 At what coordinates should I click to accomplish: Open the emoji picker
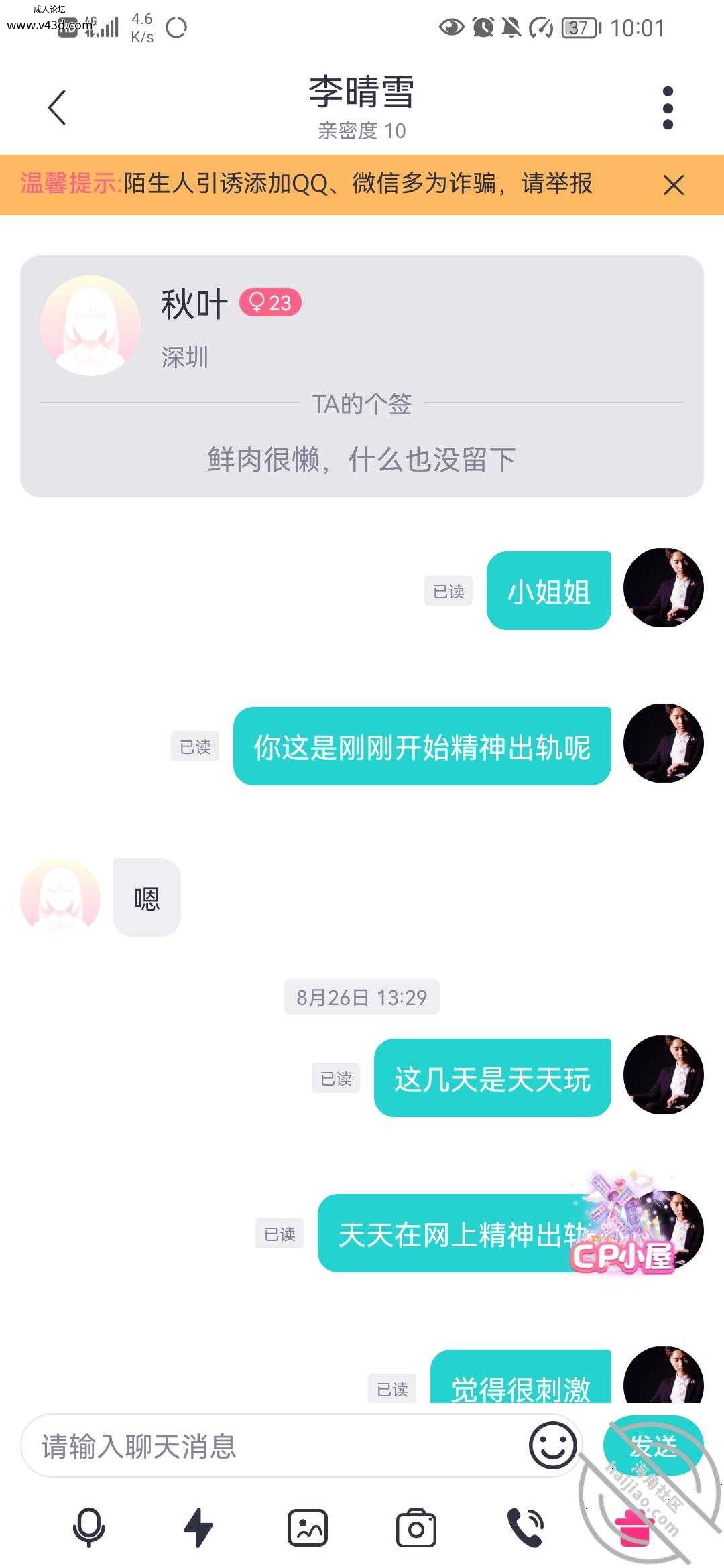pos(552,1445)
